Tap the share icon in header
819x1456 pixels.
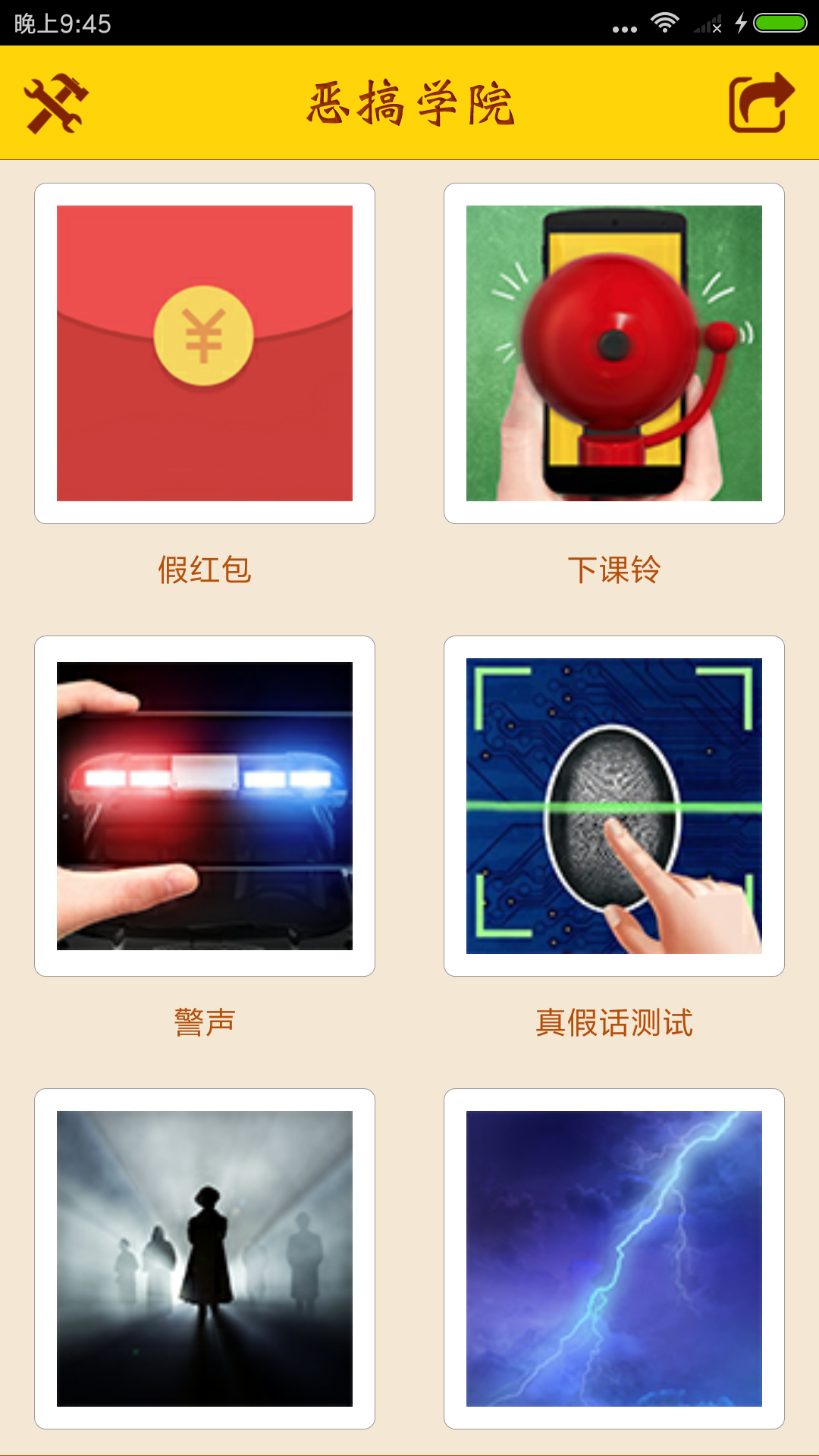761,103
